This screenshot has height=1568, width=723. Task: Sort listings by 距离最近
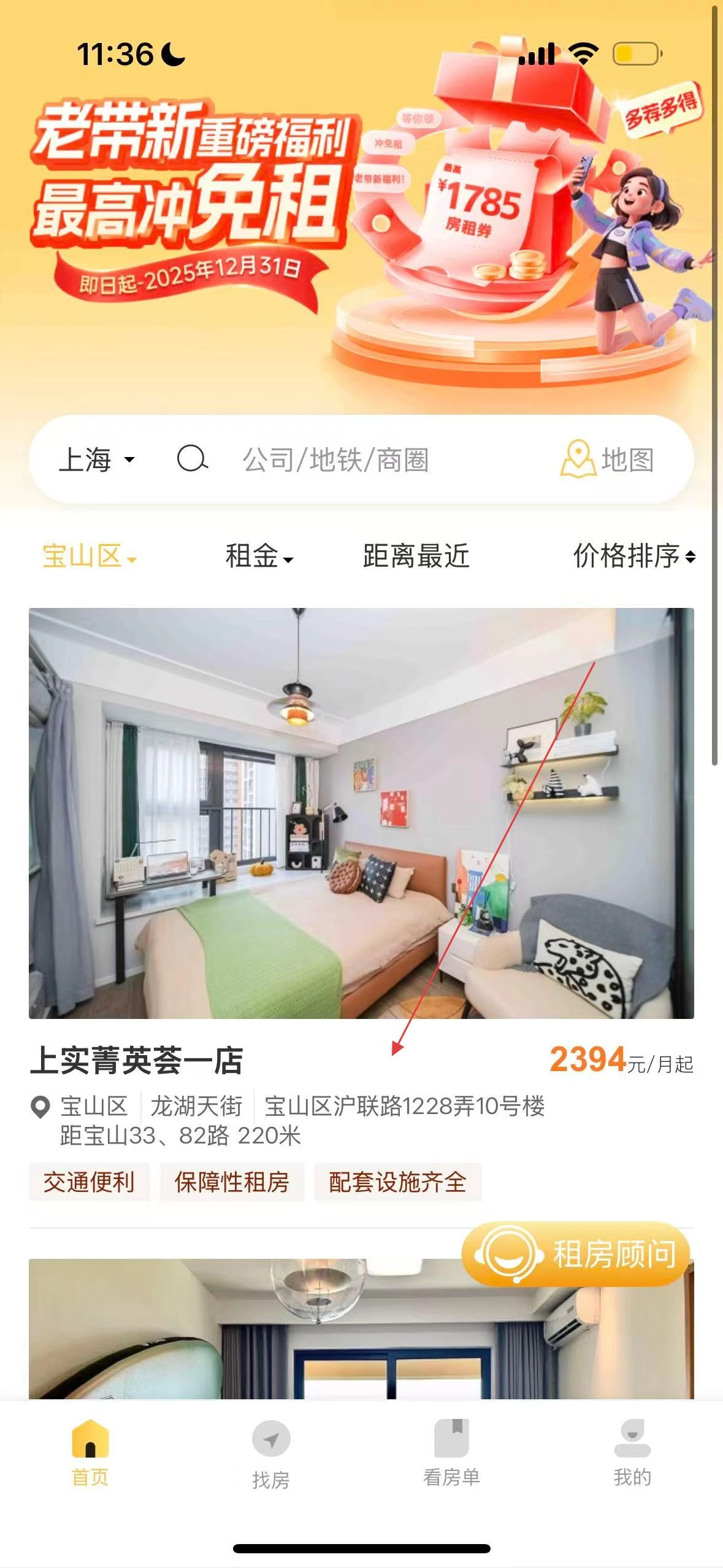click(416, 556)
